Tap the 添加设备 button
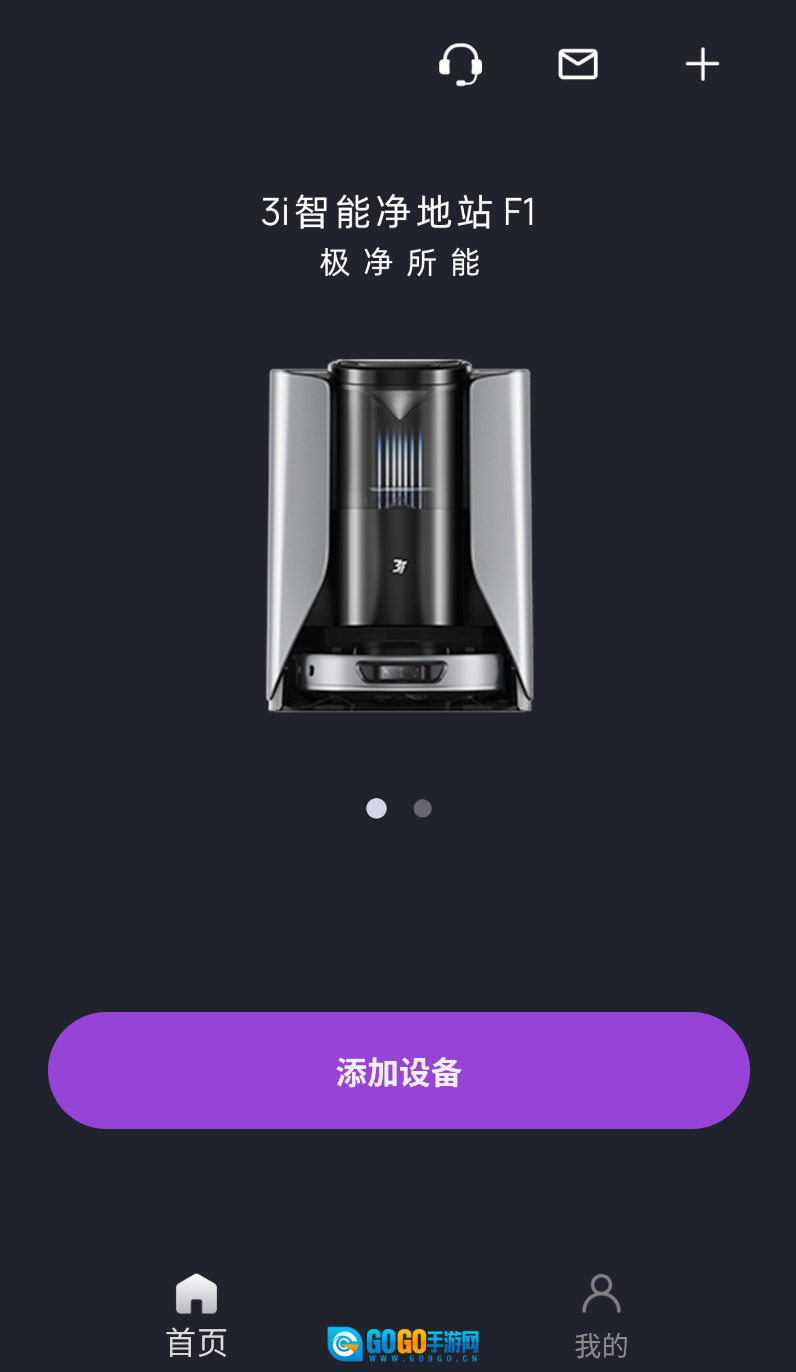796x1372 pixels. click(398, 1071)
